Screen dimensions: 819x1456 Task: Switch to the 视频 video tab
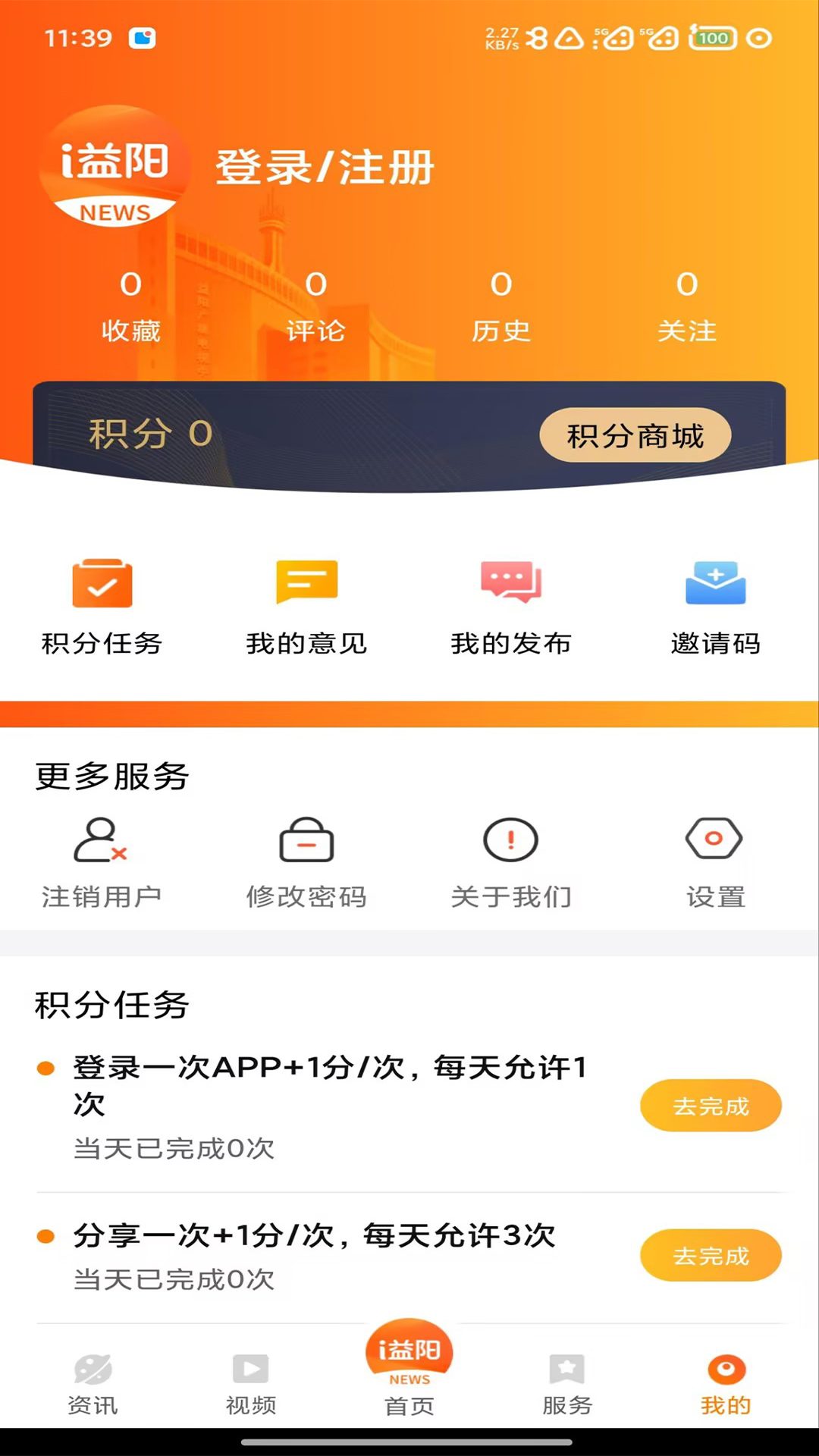tap(250, 1380)
